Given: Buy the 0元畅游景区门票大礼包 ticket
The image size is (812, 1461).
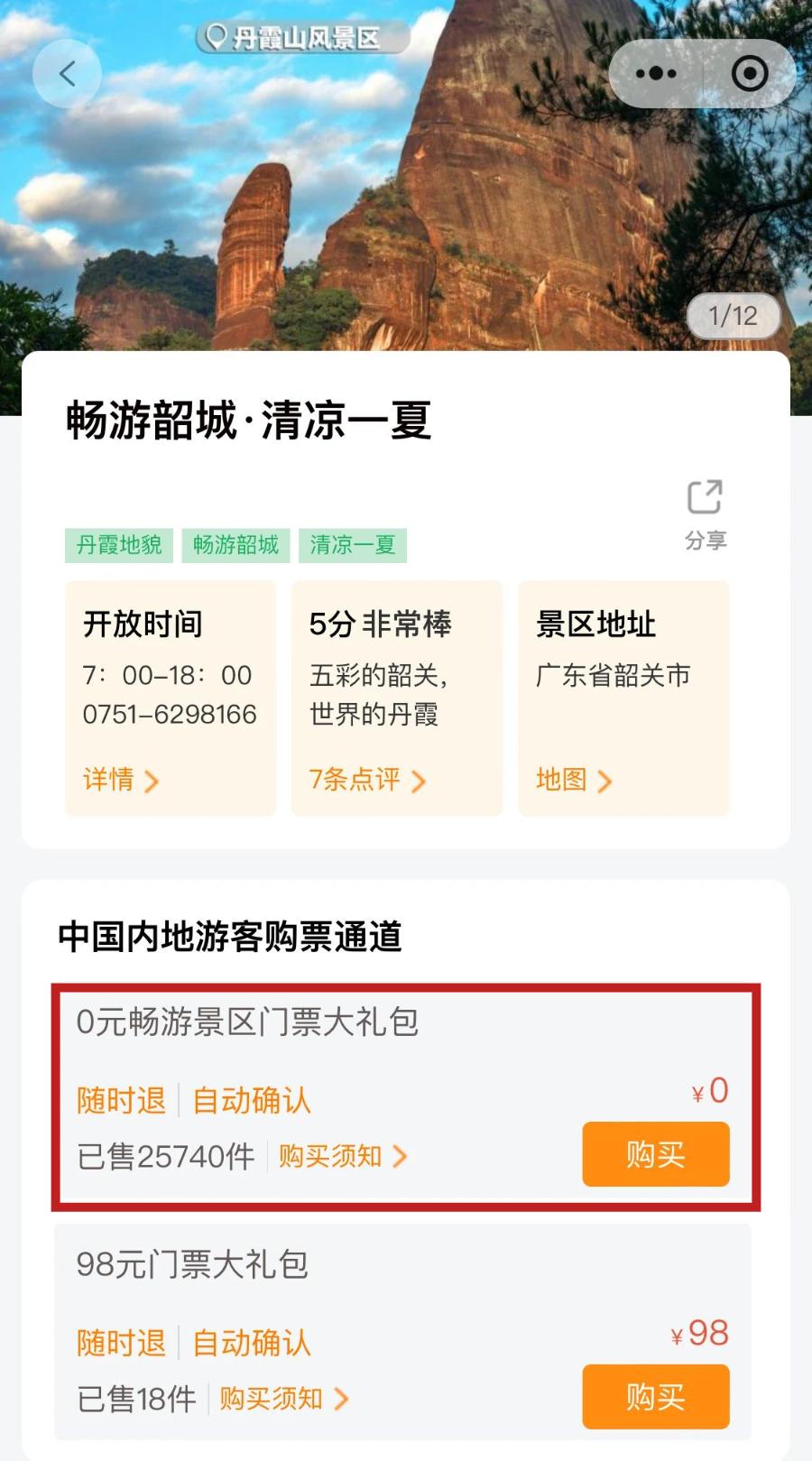Looking at the screenshot, I should point(655,1153).
